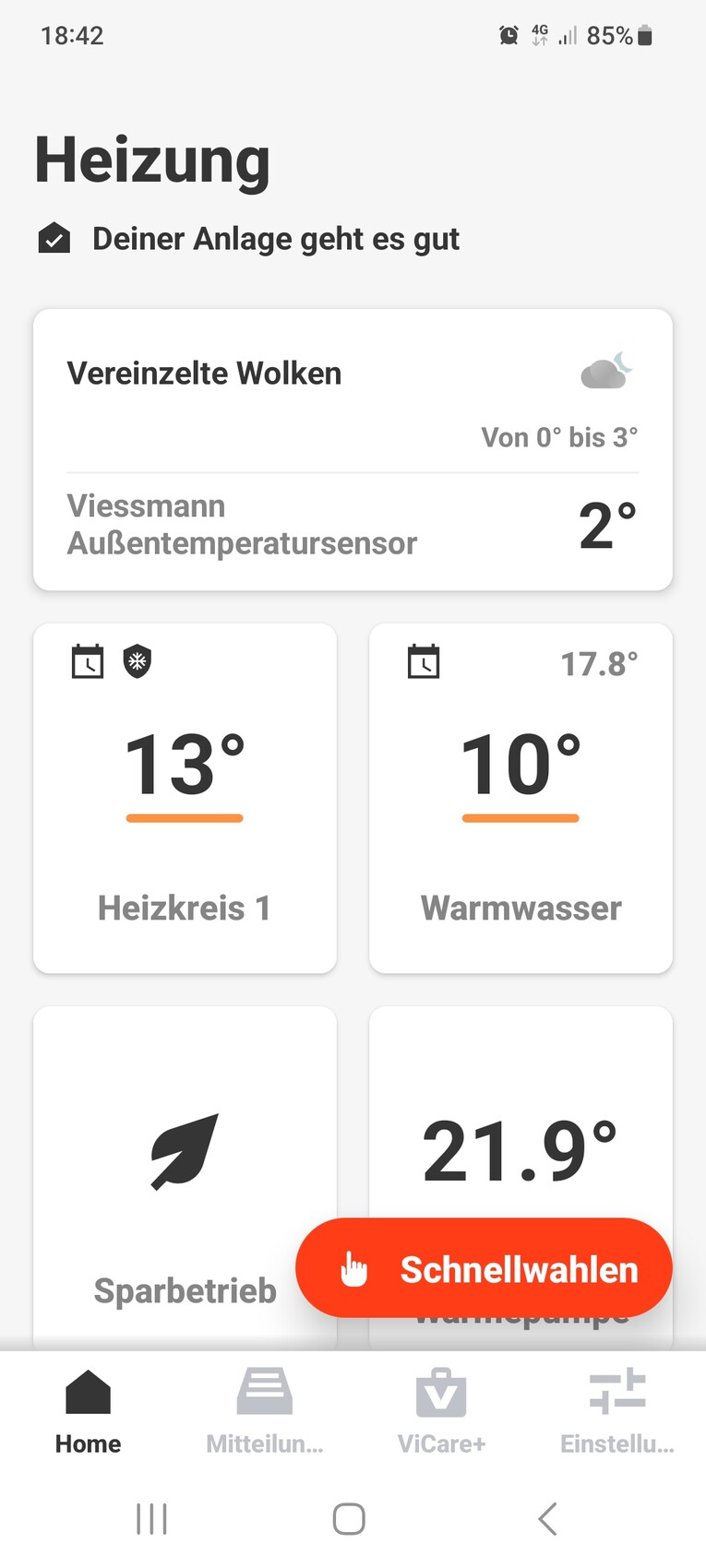706x1568 pixels.
Task: Open recent apps from the navigation bar
Action: (x=151, y=1518)
